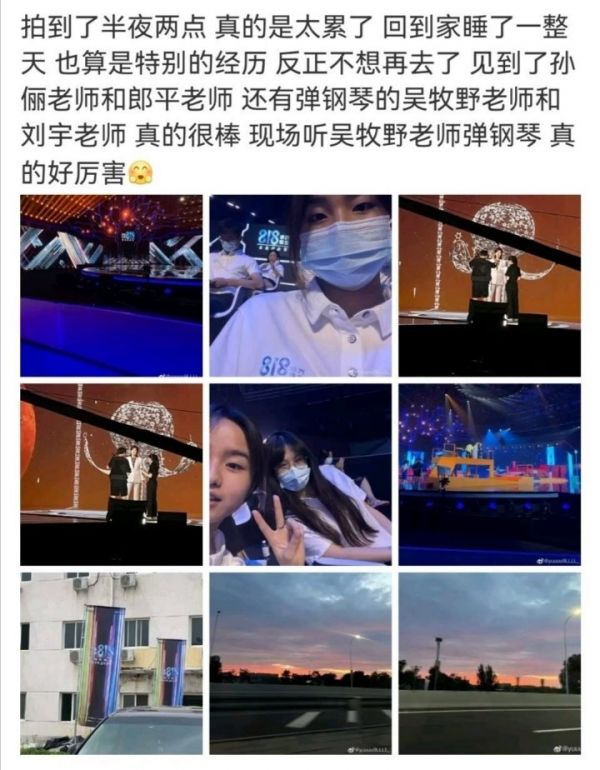
Task: Open the empty blue-lit studio stage photo
Action: coord(111,285)
